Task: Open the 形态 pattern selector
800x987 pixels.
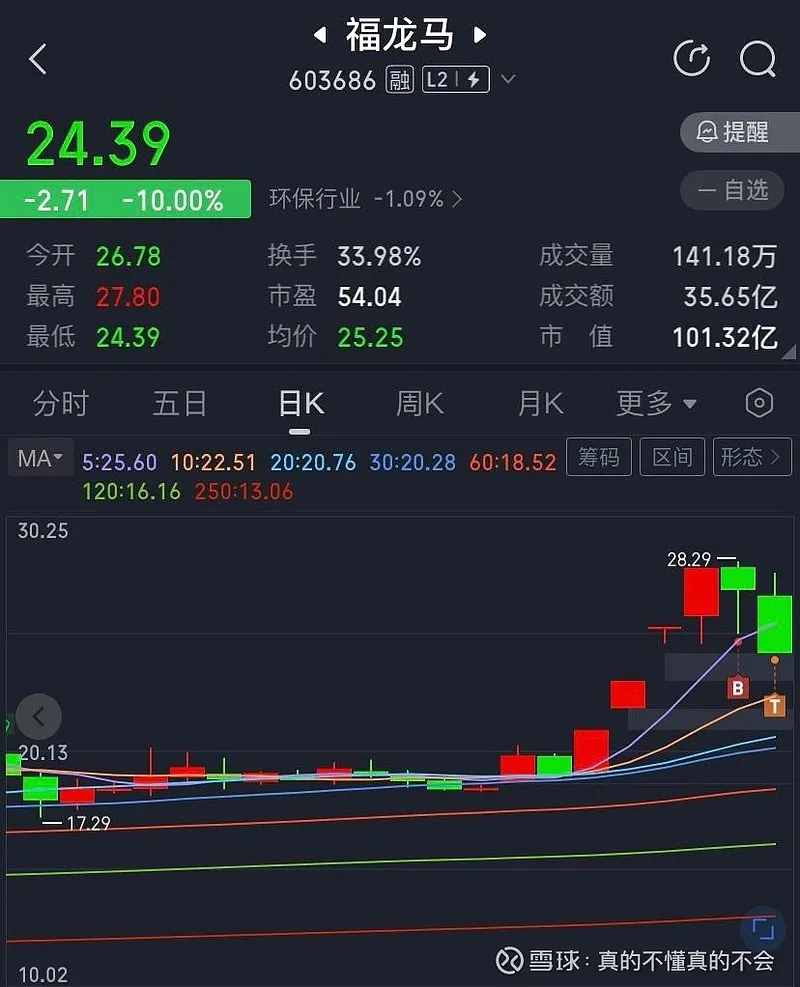Action: click(752, 457)
